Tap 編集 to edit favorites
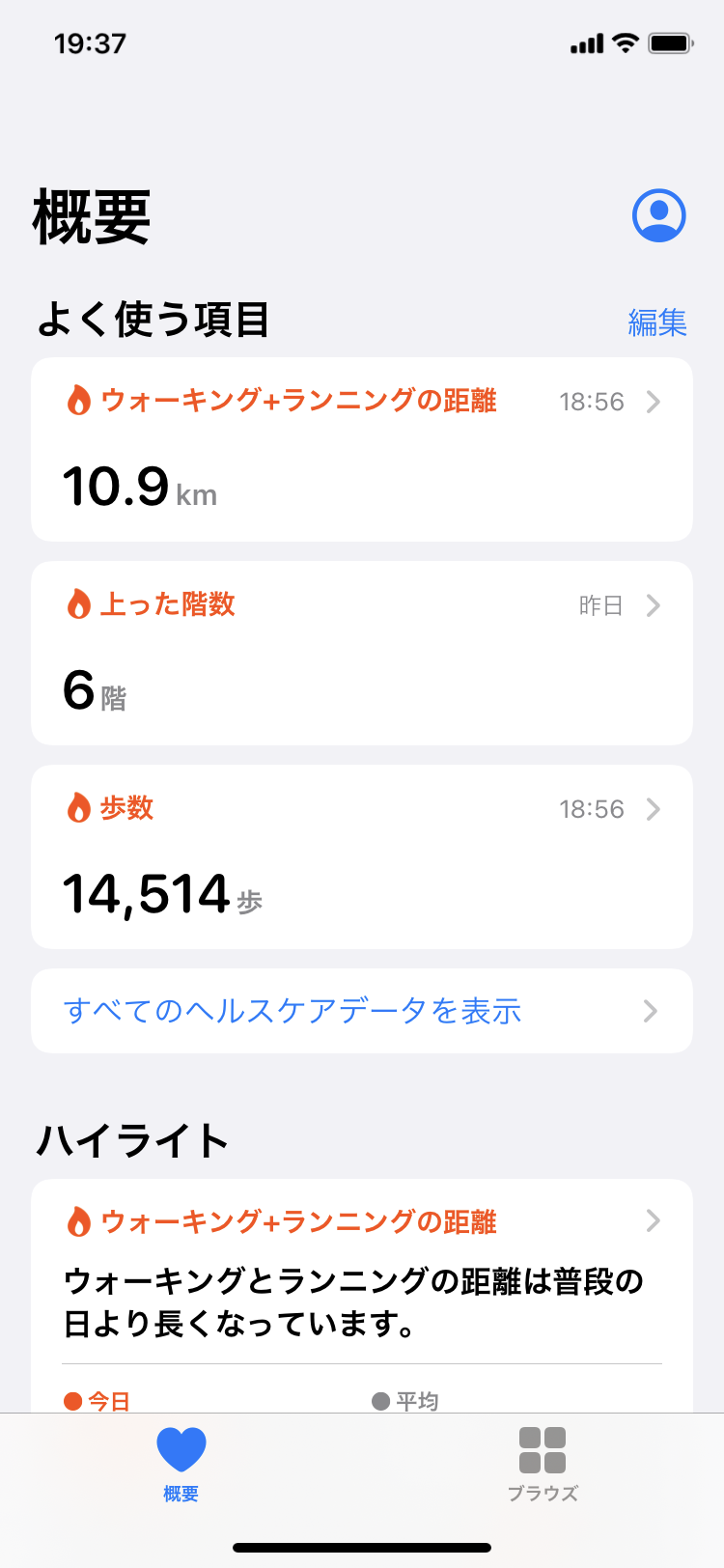This screenshot has height=1568, width=724. pos(657,322)
